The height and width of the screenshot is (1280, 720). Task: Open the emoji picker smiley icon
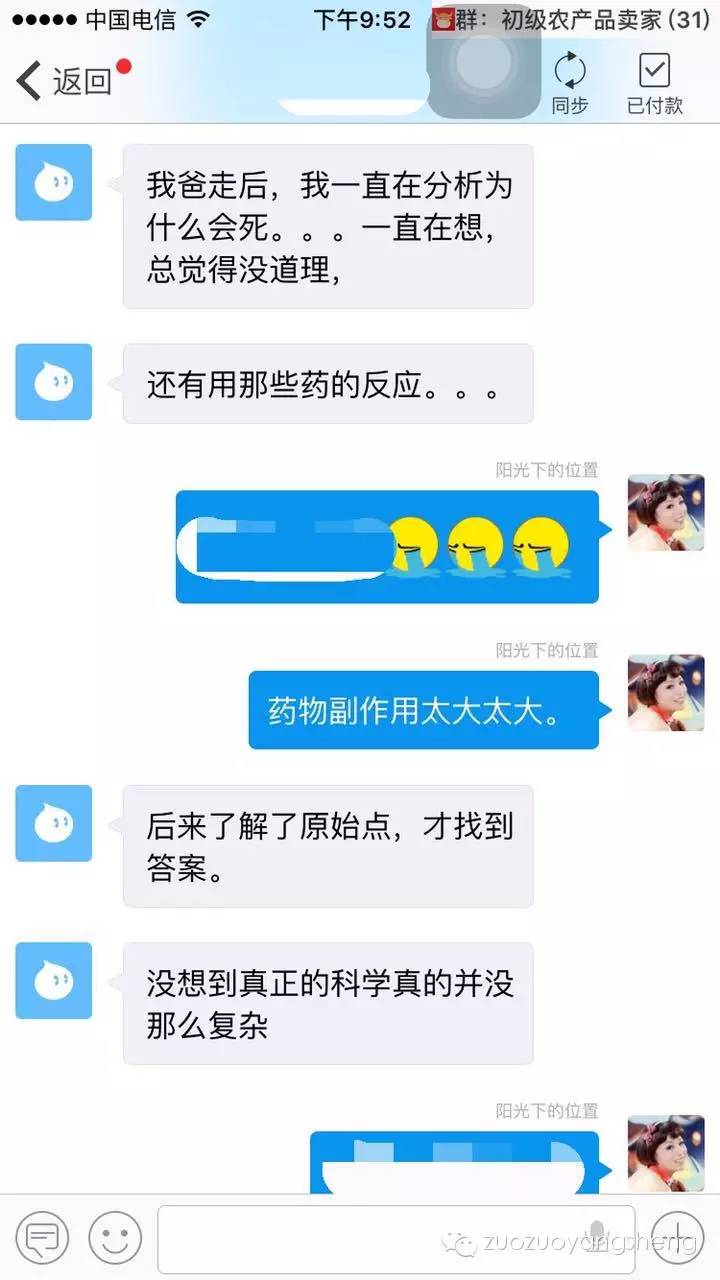click(113, 1237)
